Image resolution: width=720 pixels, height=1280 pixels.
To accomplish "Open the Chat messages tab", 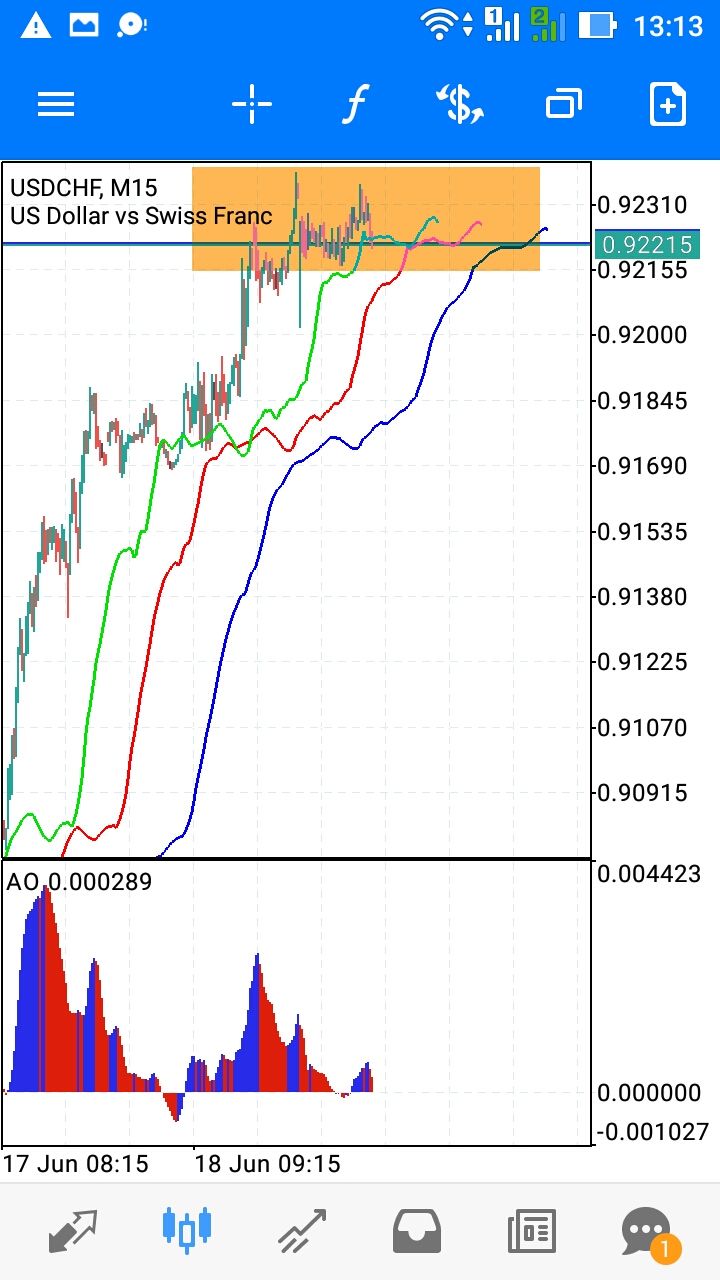I will pos(648,1231).
